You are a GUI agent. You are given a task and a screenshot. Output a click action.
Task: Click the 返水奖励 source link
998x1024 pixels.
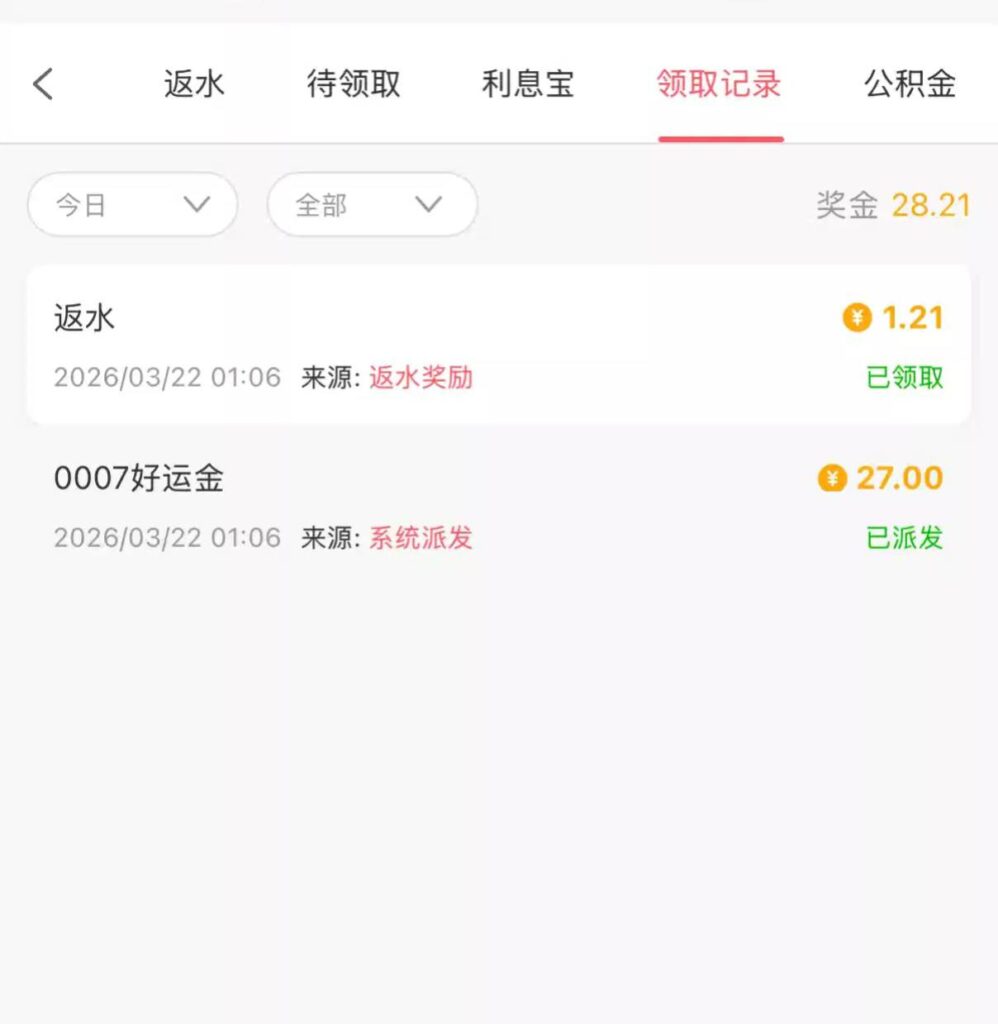pyautogui.click(x=419, y=378)
